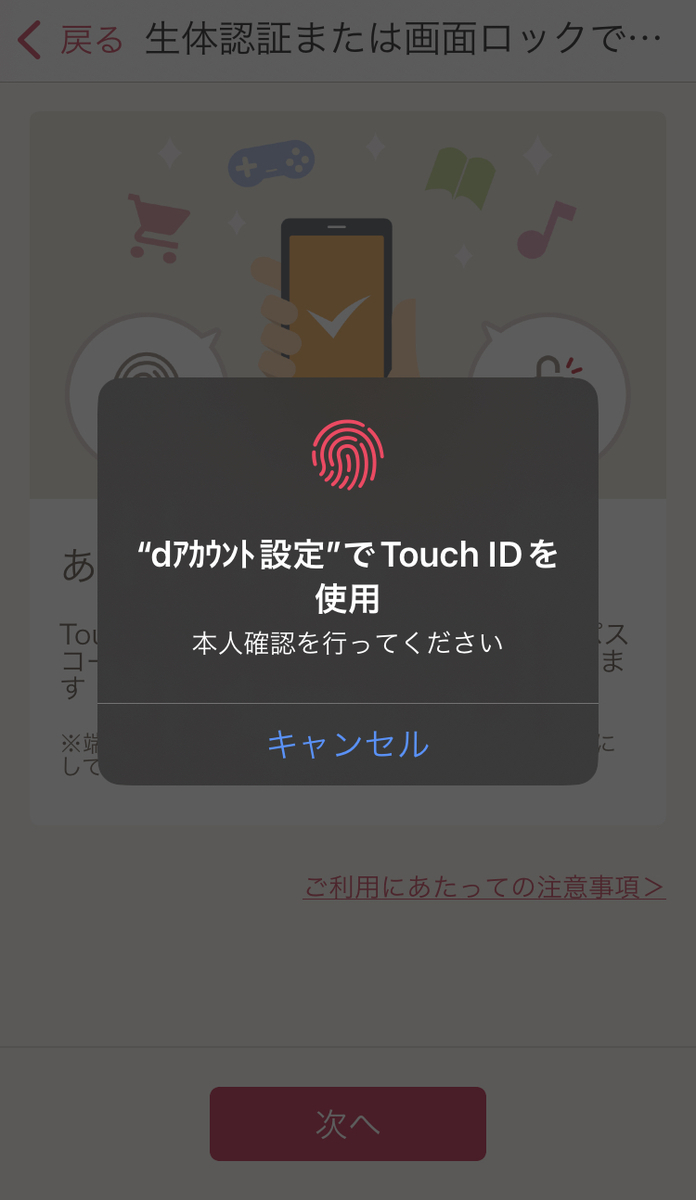Cancel the Touch ID prompt with キャンセル
Image resolution: width=696 pixels, height=1200 pixels.
[x=348, y=744]
